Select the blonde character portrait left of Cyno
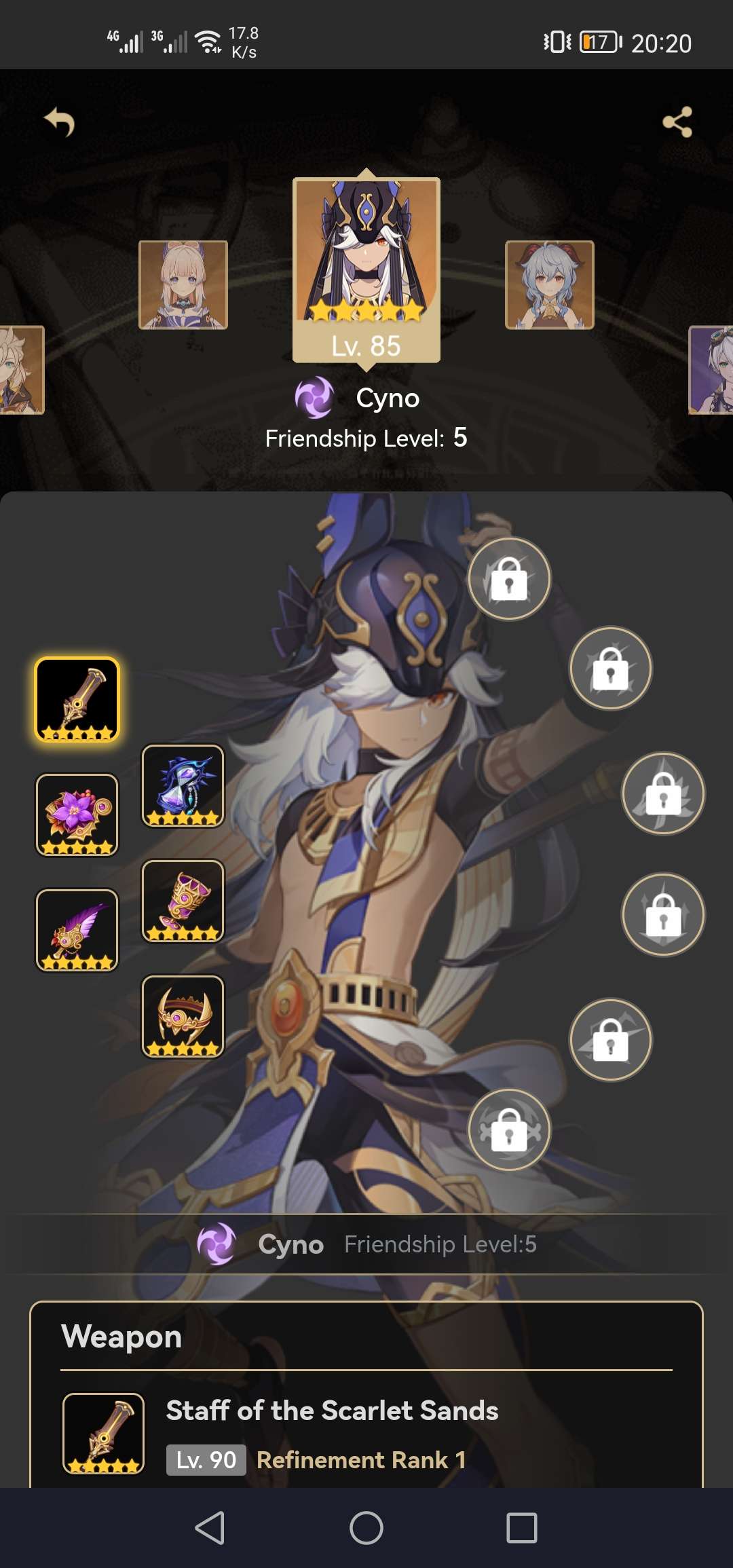The width and height of the screenshot is (733, 1568). [183, 285]
